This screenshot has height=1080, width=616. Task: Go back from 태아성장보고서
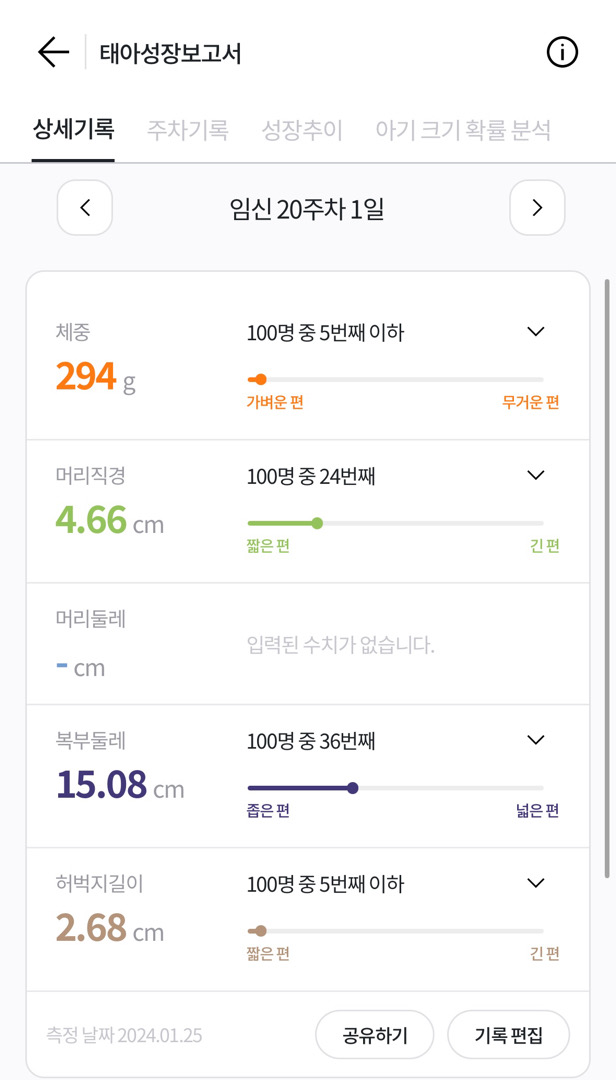pyautogui.click(x=53, y=53)
